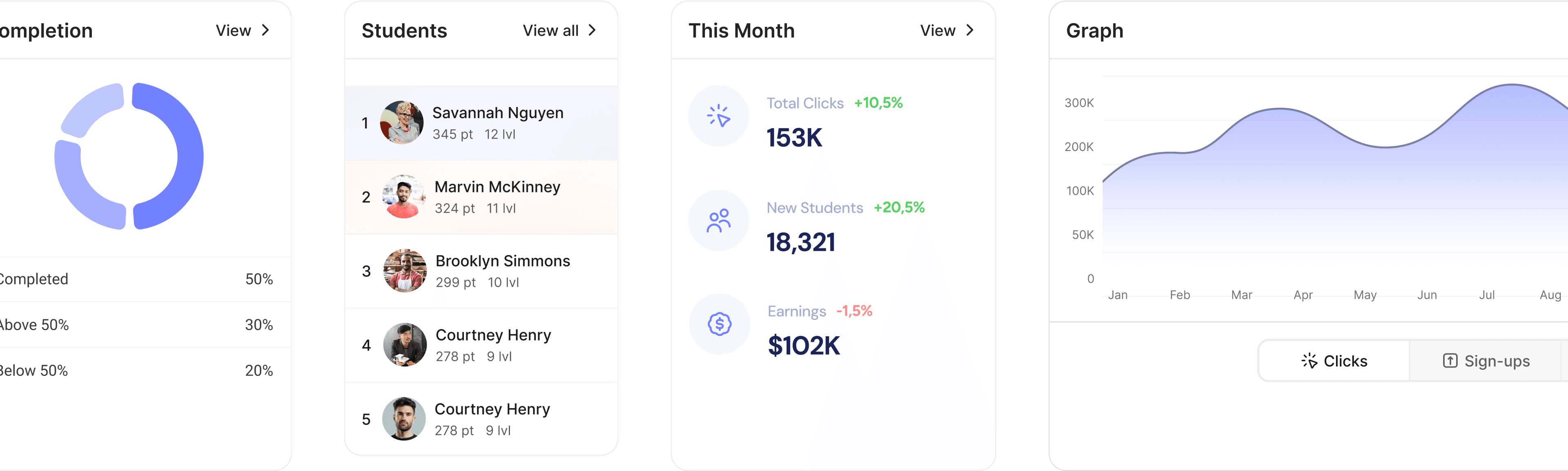
Task: Open Brooklyn Simmons' profile row
Action: [x=481, y=271]
